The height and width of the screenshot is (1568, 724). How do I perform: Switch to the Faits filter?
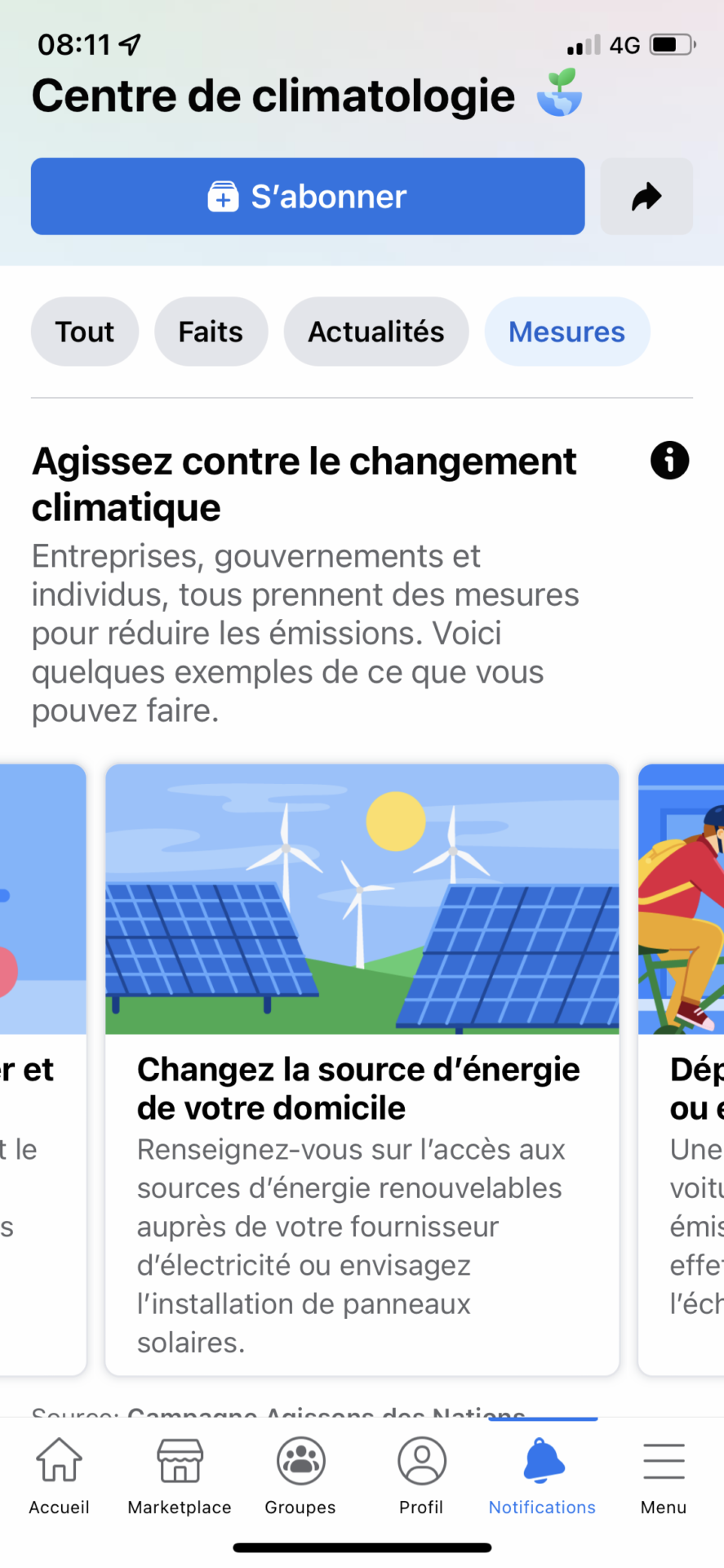pos(211,332)
